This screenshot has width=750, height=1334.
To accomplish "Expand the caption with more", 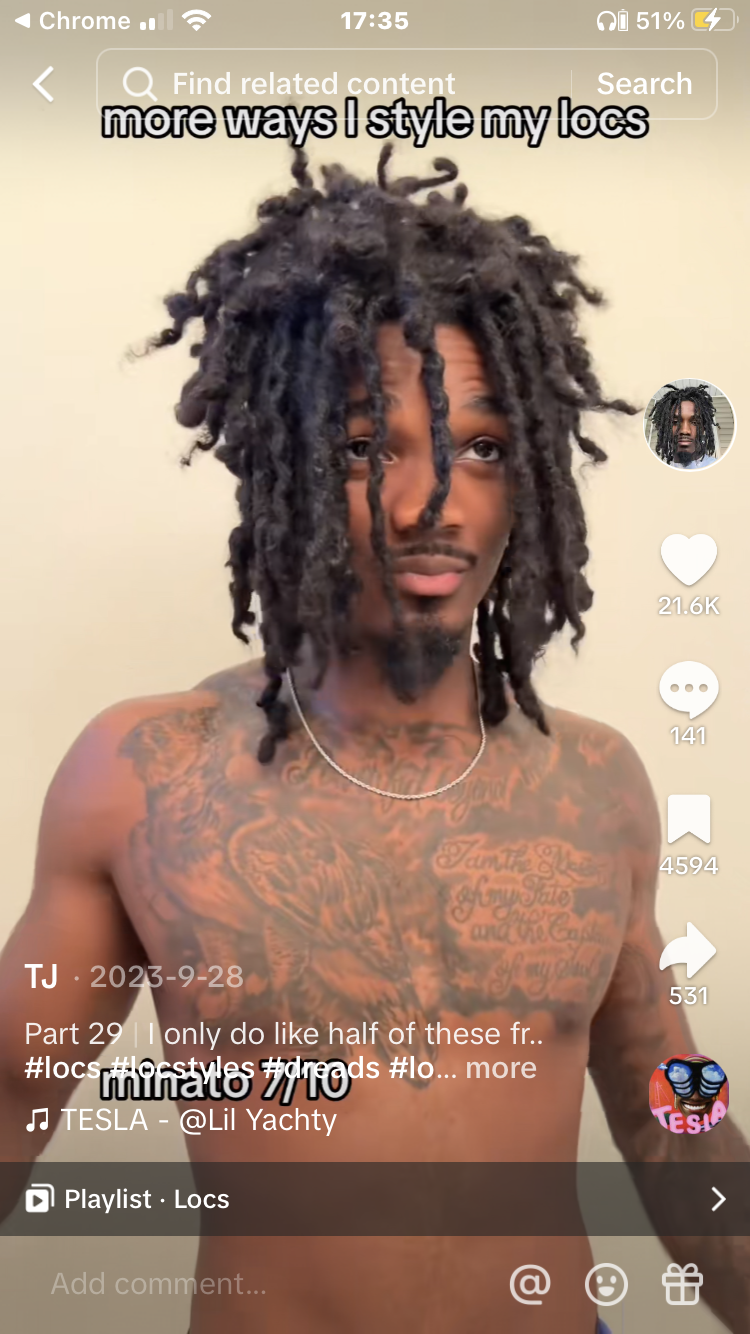I will tap(501, 1068).
